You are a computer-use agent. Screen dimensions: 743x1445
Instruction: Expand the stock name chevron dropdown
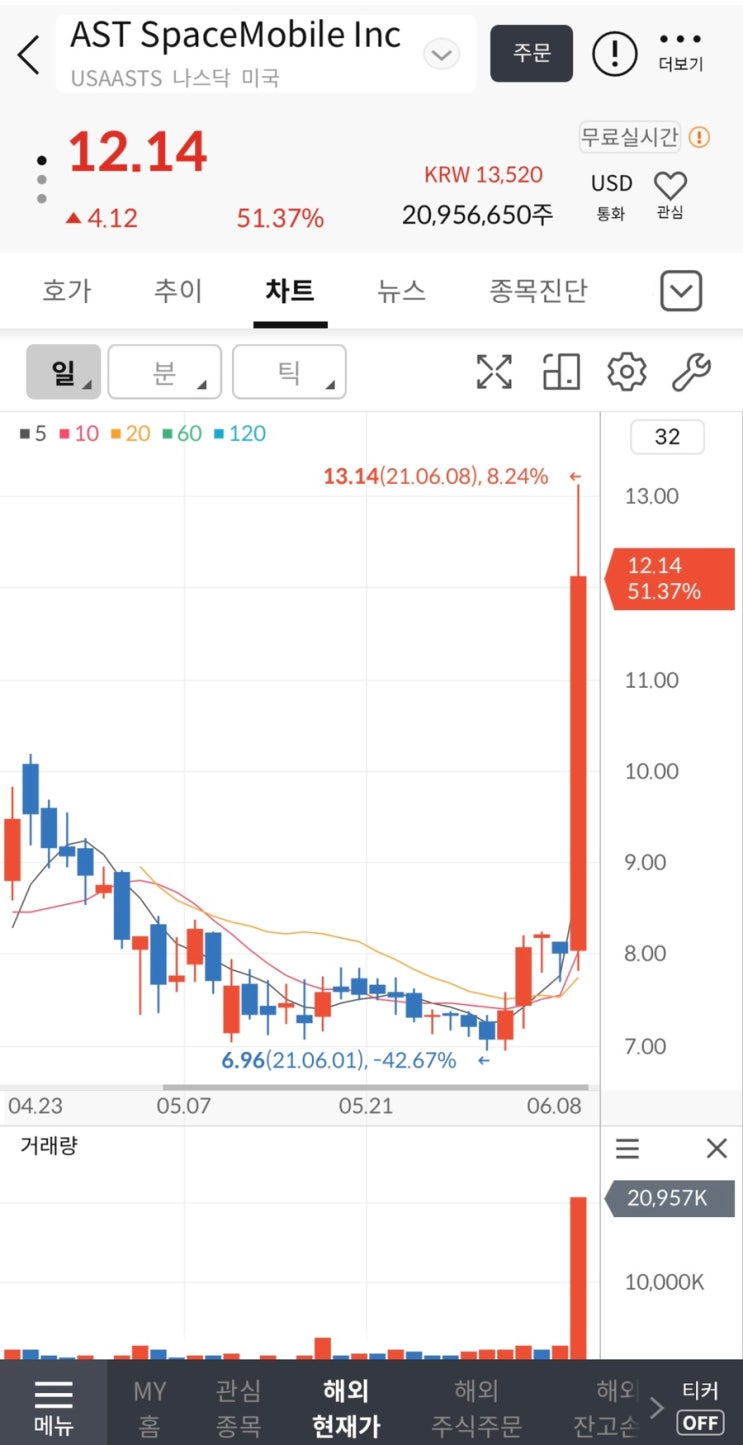pos(441,55)
